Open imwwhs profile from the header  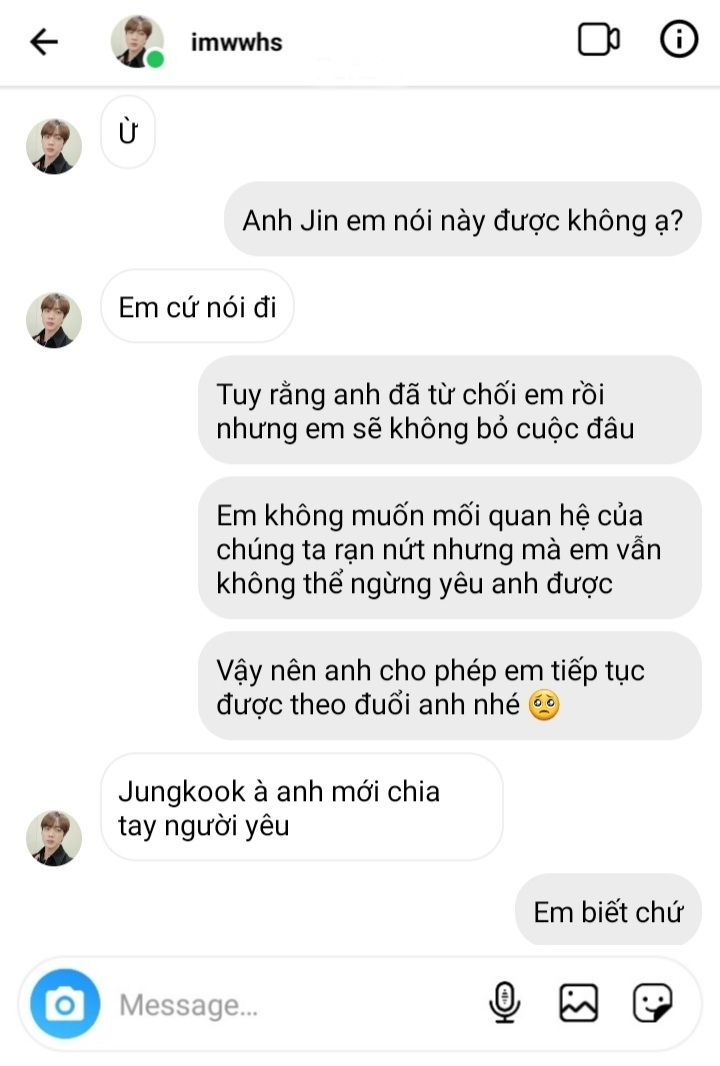tap(236, 42)
